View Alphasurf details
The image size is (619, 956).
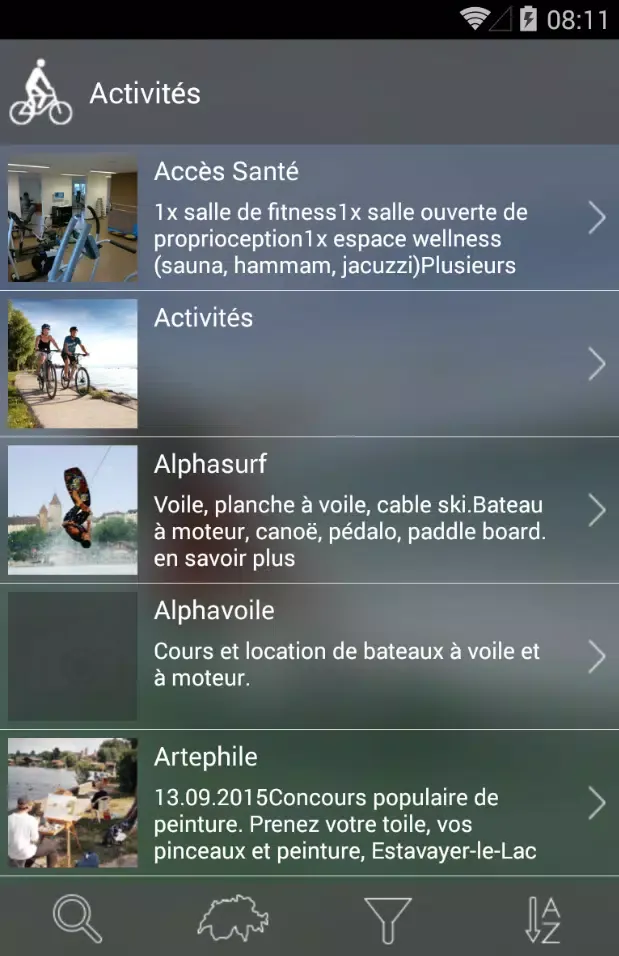pyautogui.click(x=309, y=510)
